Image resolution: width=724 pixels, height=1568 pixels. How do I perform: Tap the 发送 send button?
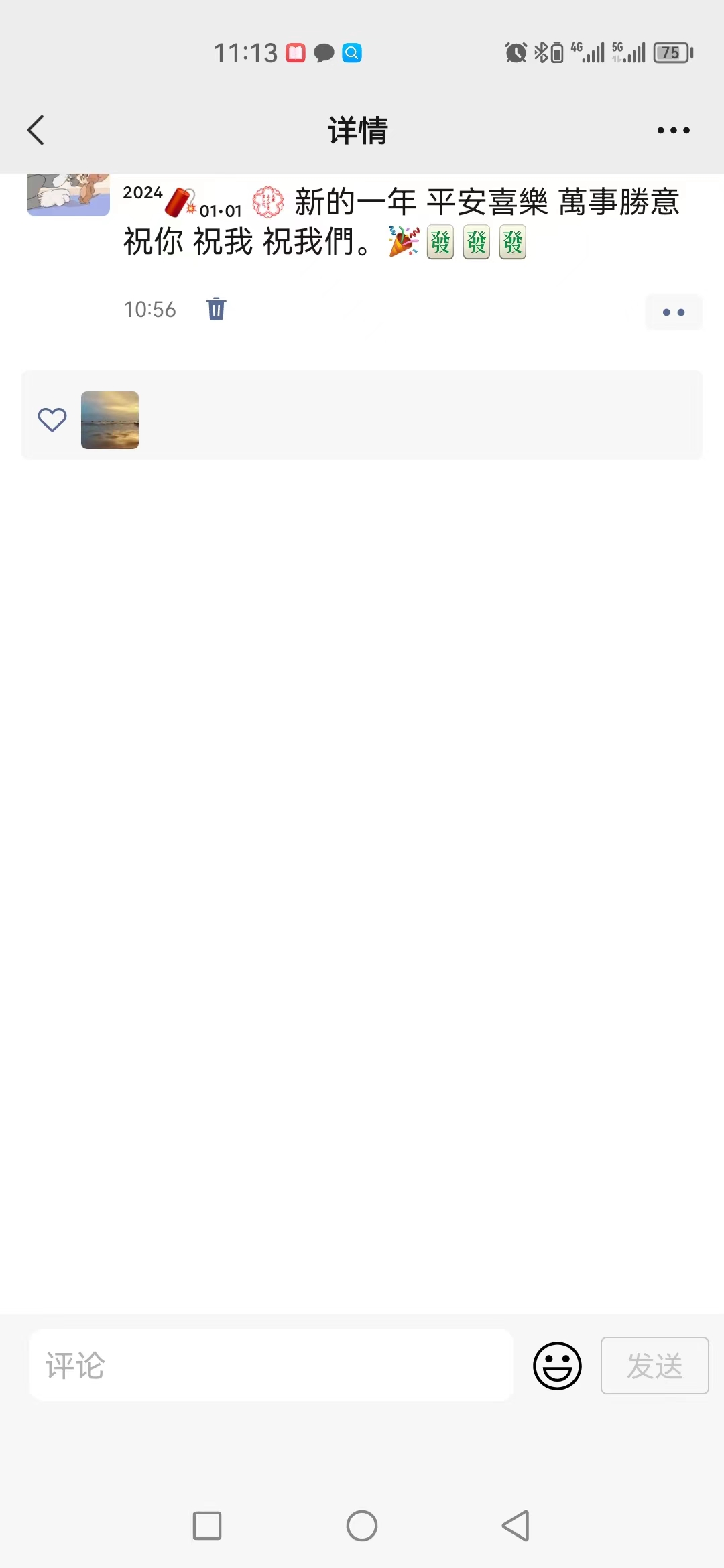(654, 1365)
